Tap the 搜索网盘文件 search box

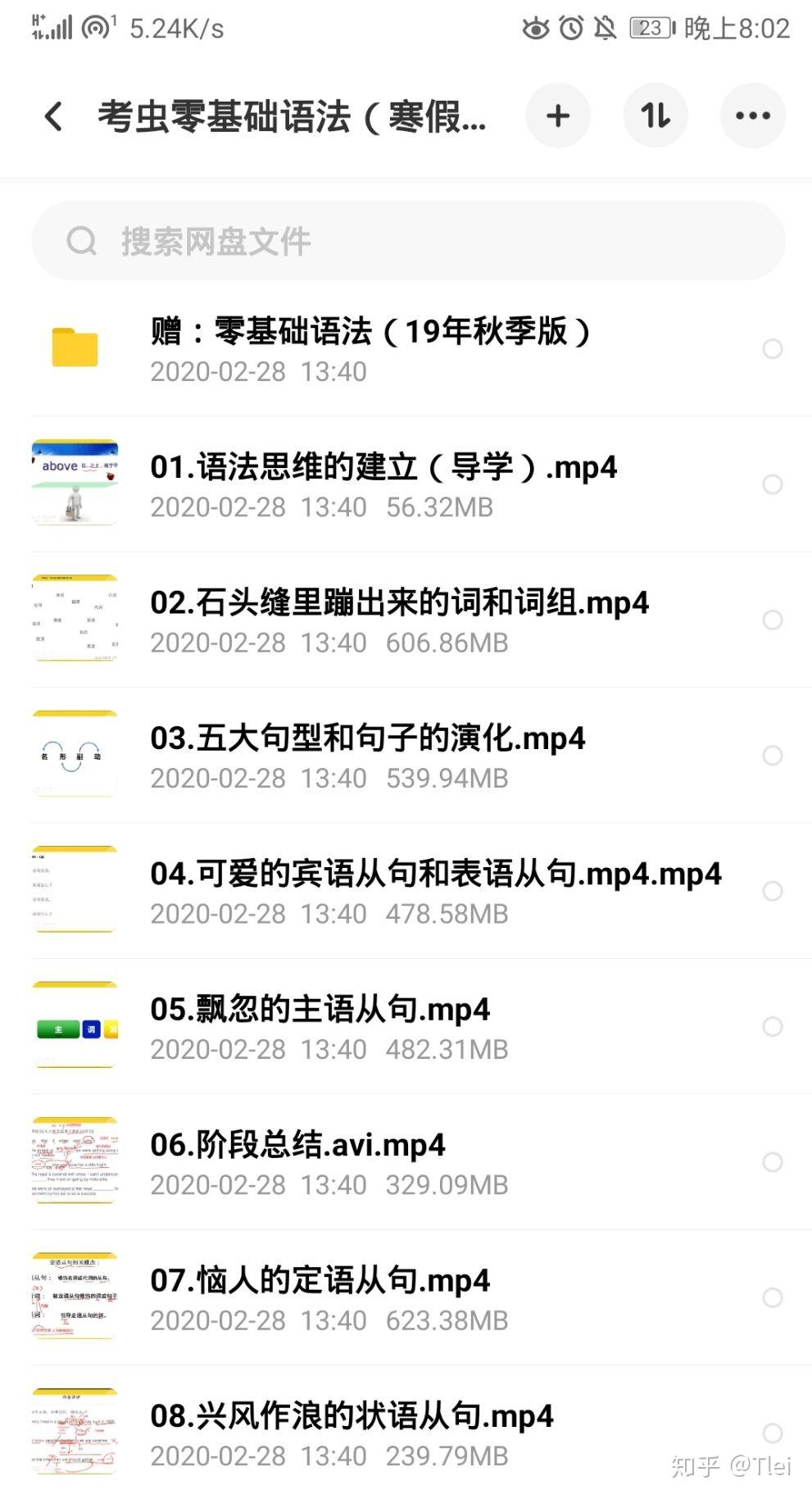click(x=408, y=241)
